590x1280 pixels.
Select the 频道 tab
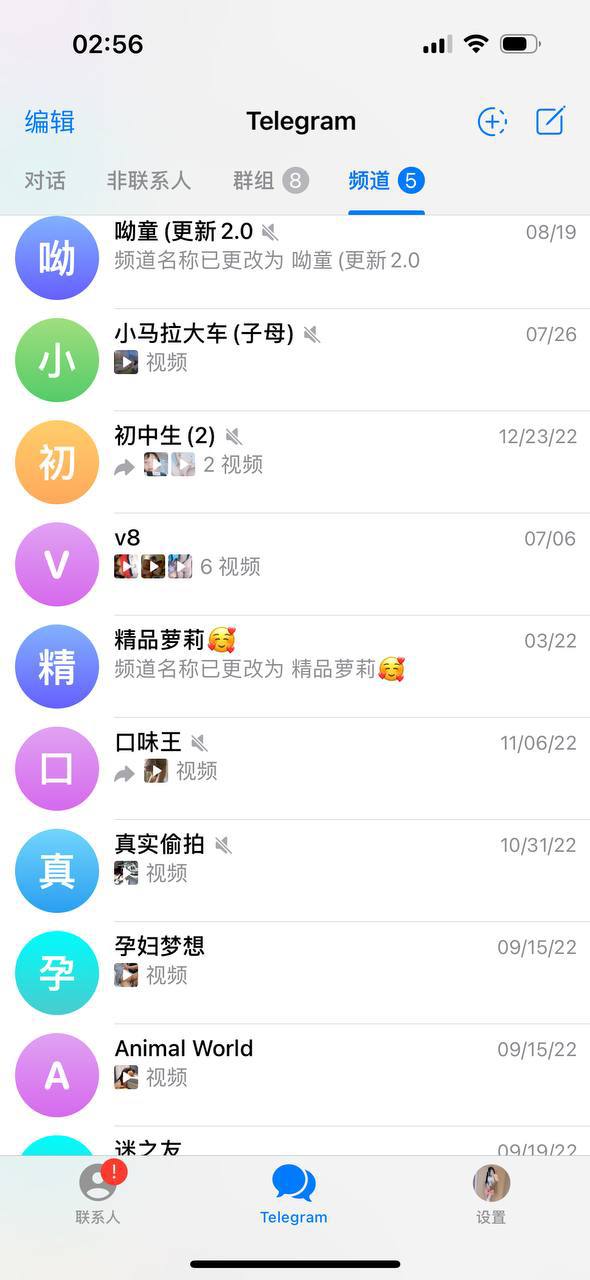click(387, 181)
